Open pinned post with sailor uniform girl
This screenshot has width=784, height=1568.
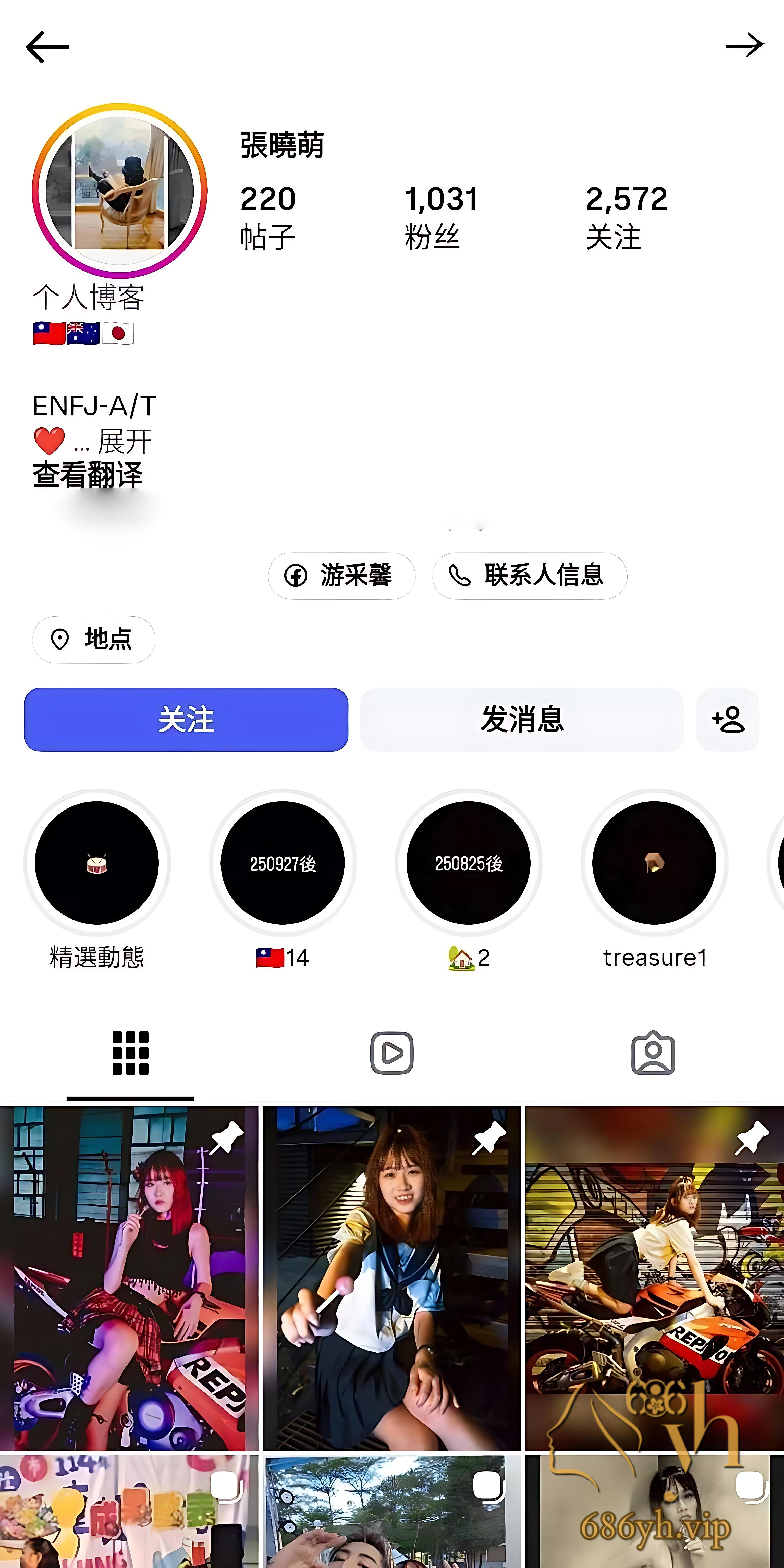pos(392,1278)
